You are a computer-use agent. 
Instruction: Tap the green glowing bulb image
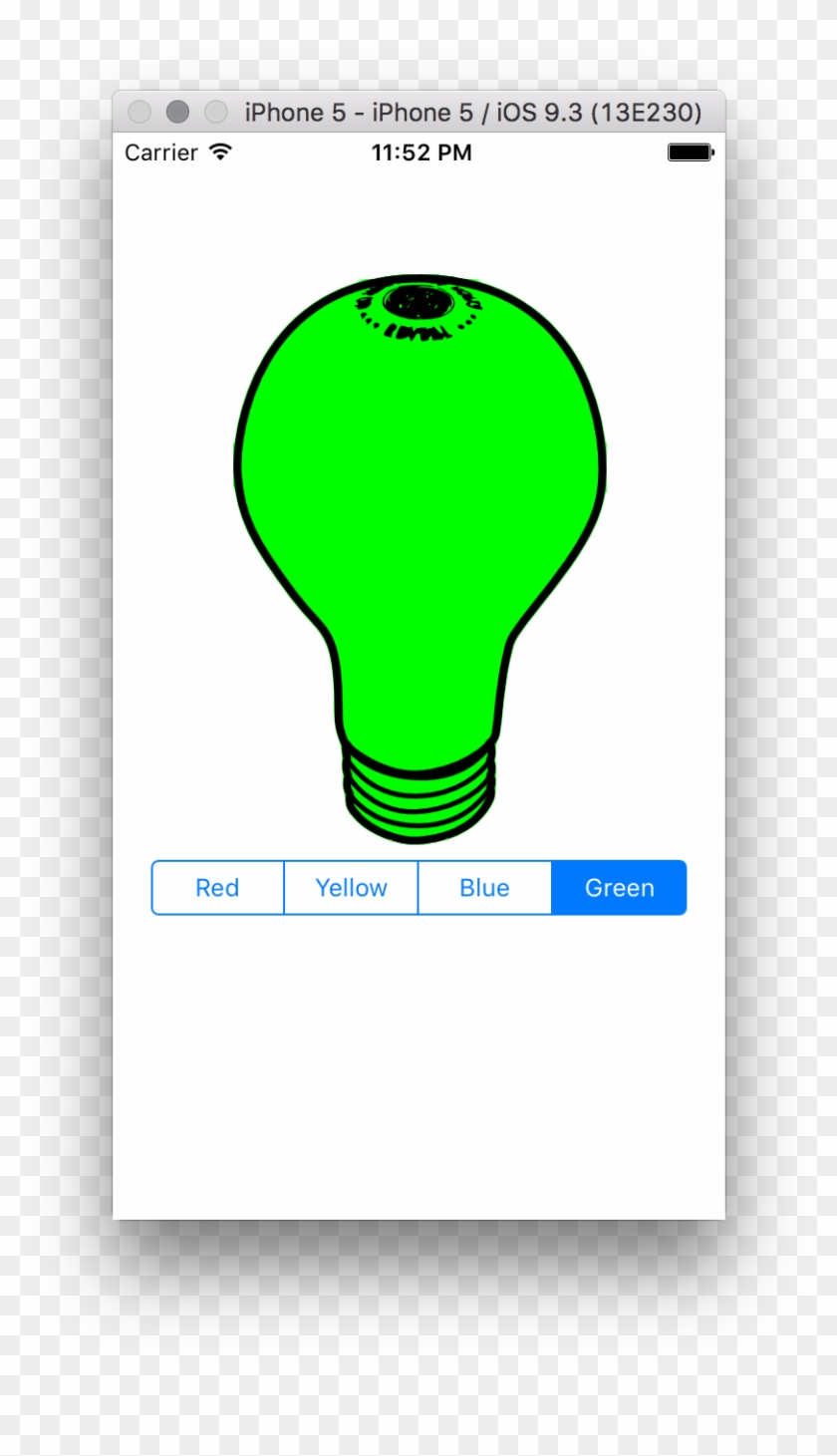coord(418,468)
